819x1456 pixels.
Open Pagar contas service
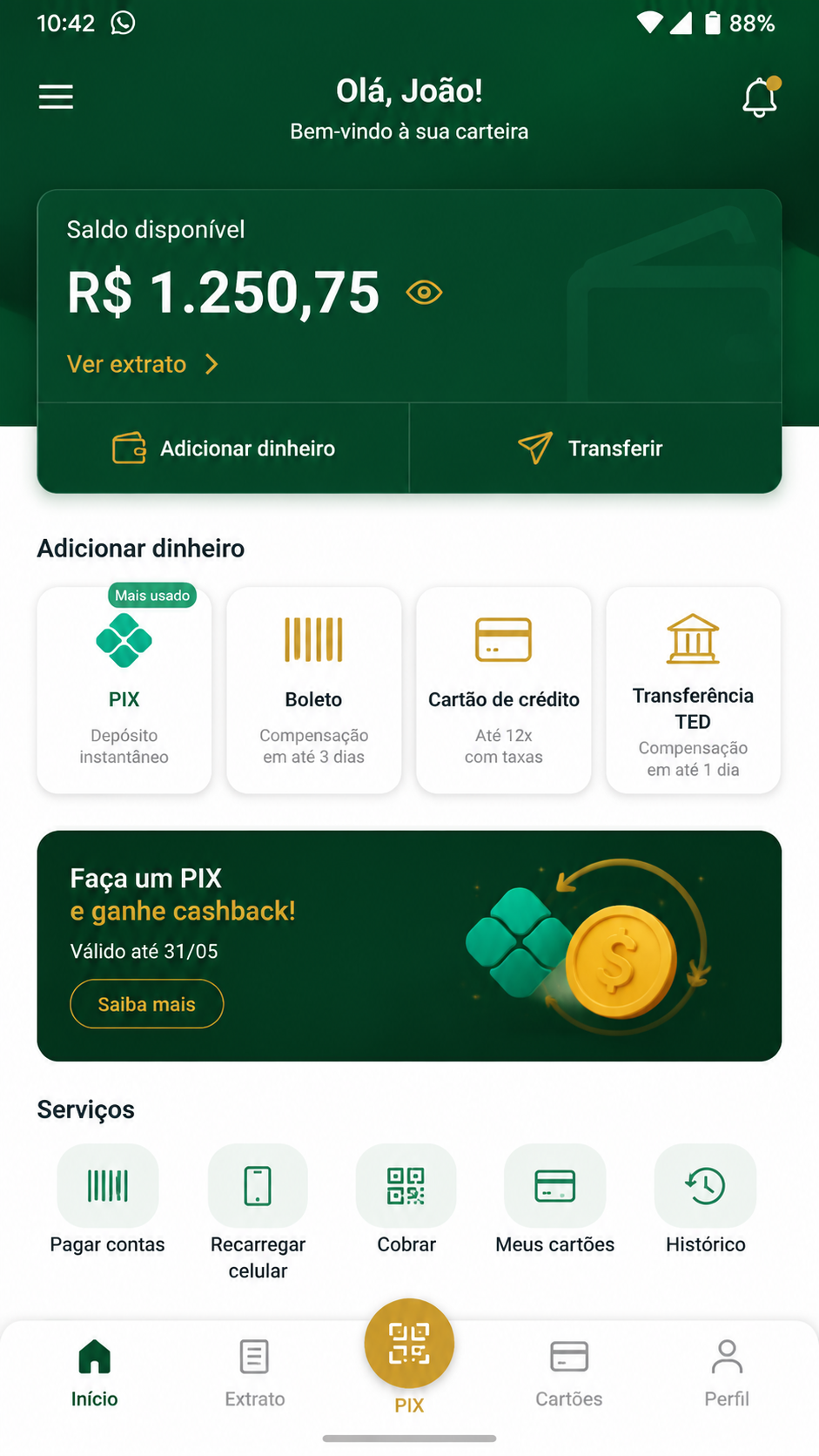pos(107,1200)
